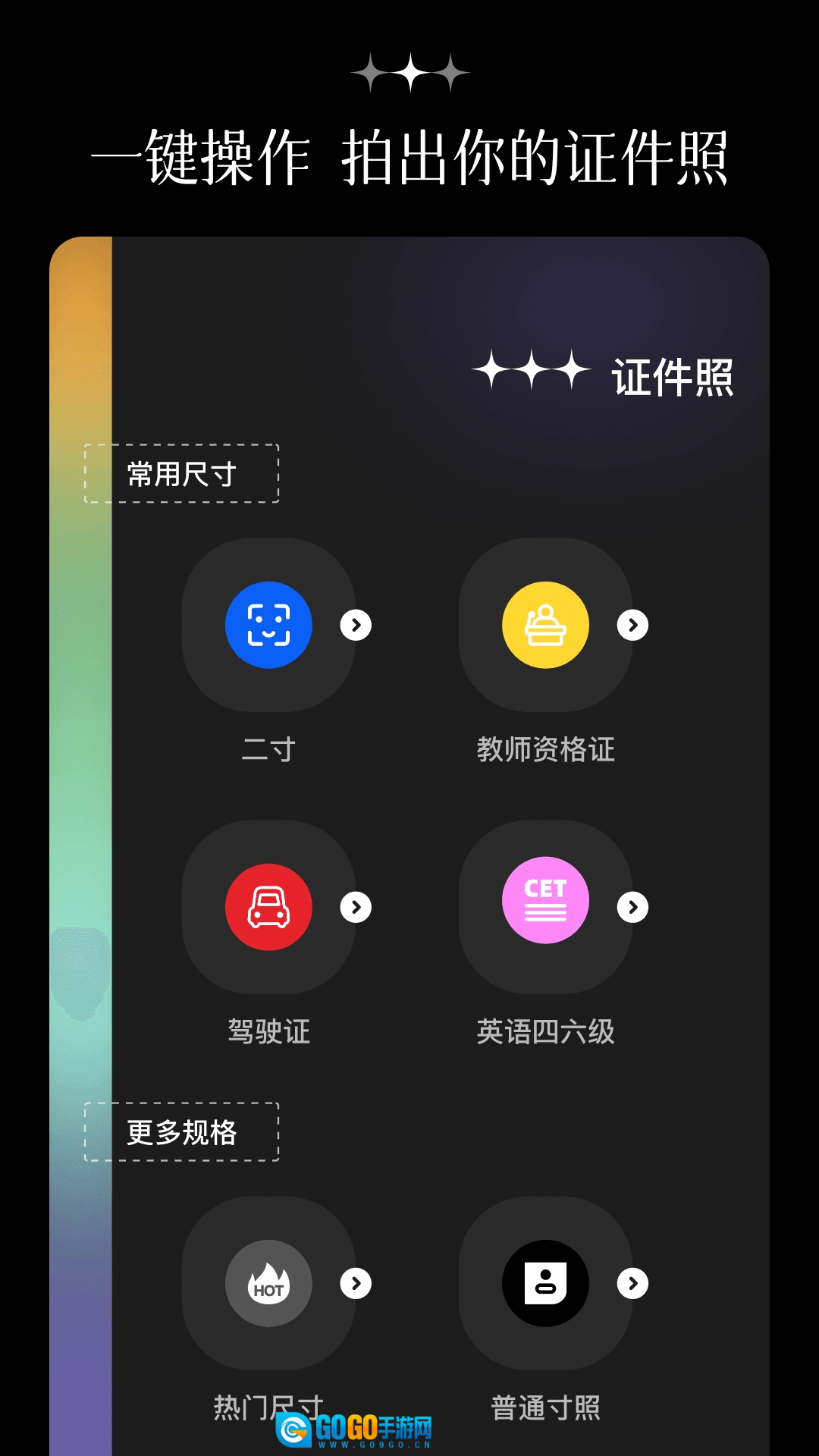Viewport: 819px width, 1456px height.
Task: Tap the black portrait icon for 普通寸照
Action: point(545,1282)
